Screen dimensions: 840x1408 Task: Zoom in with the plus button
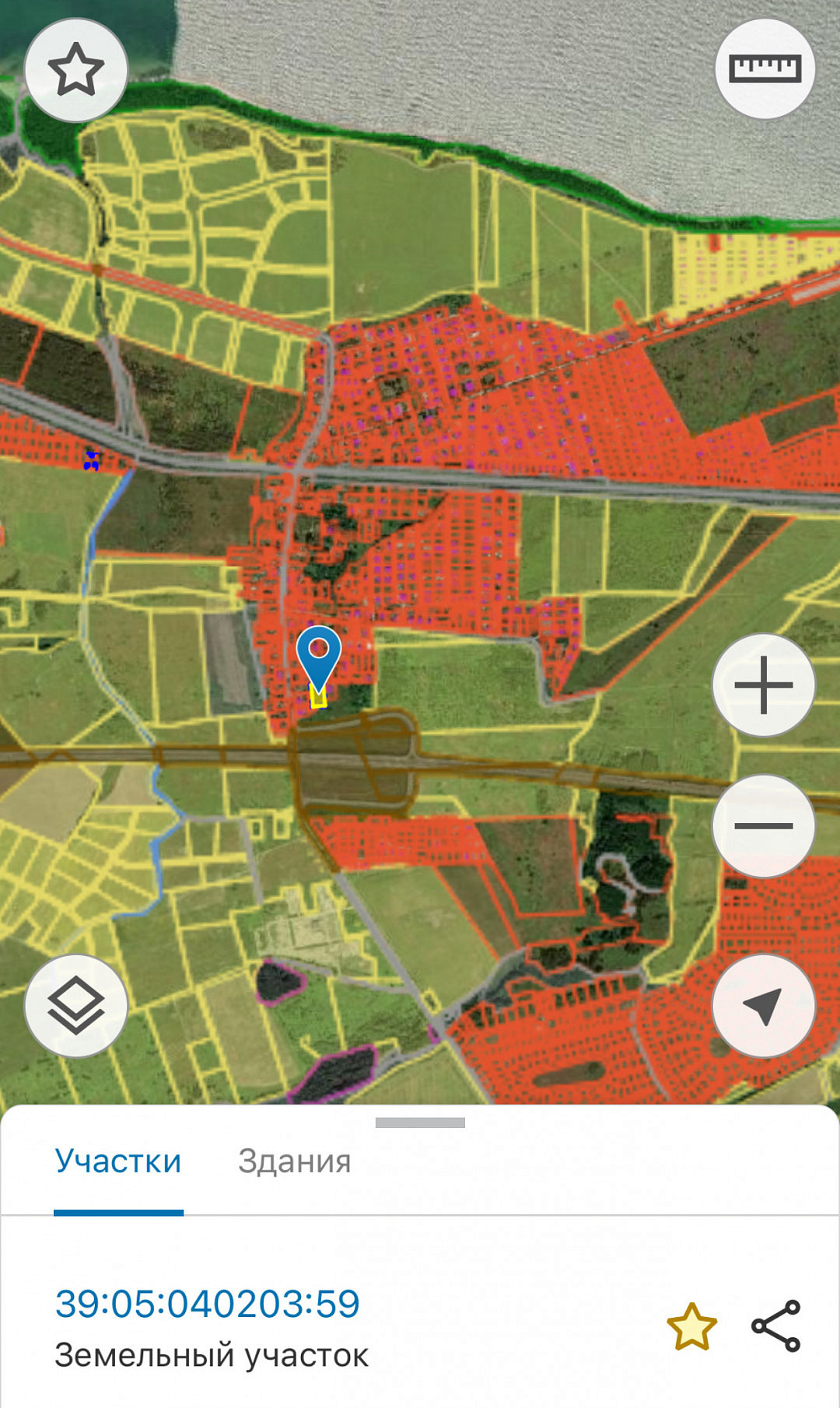764,685
